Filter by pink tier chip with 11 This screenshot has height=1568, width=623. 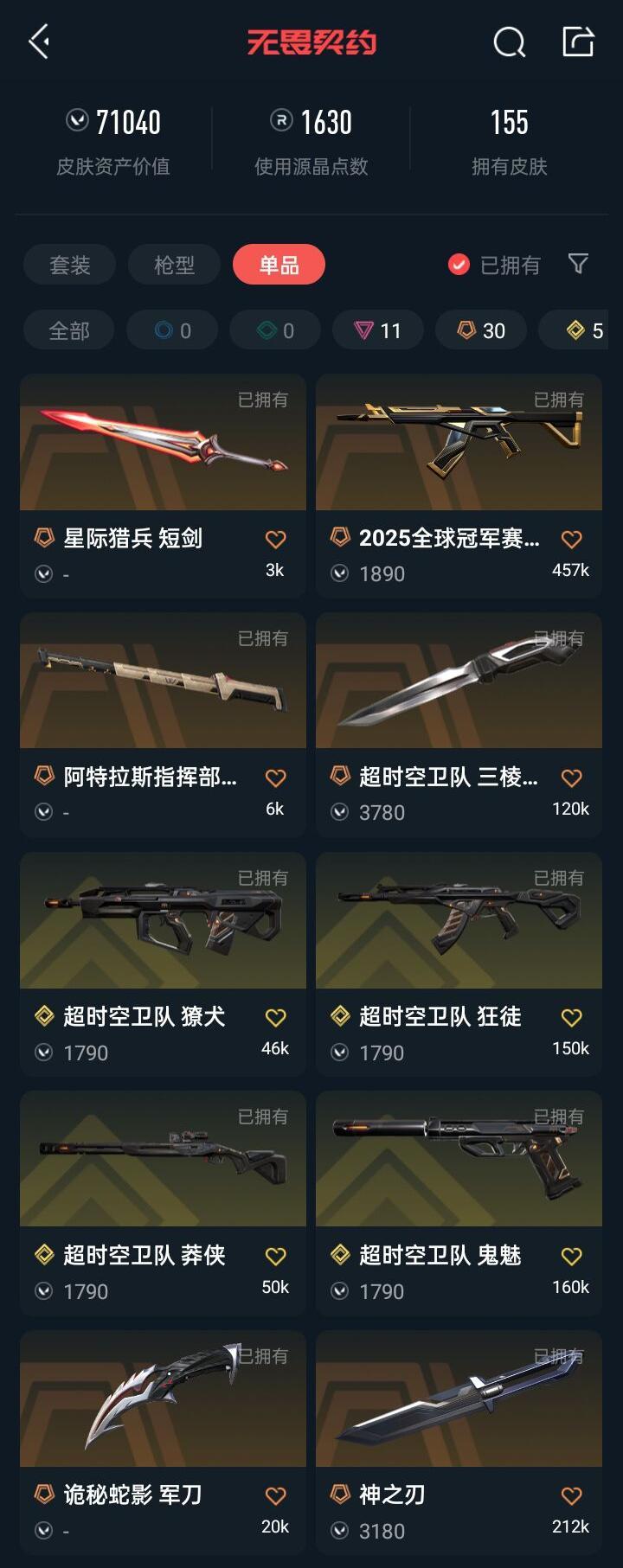click(378, 330)
